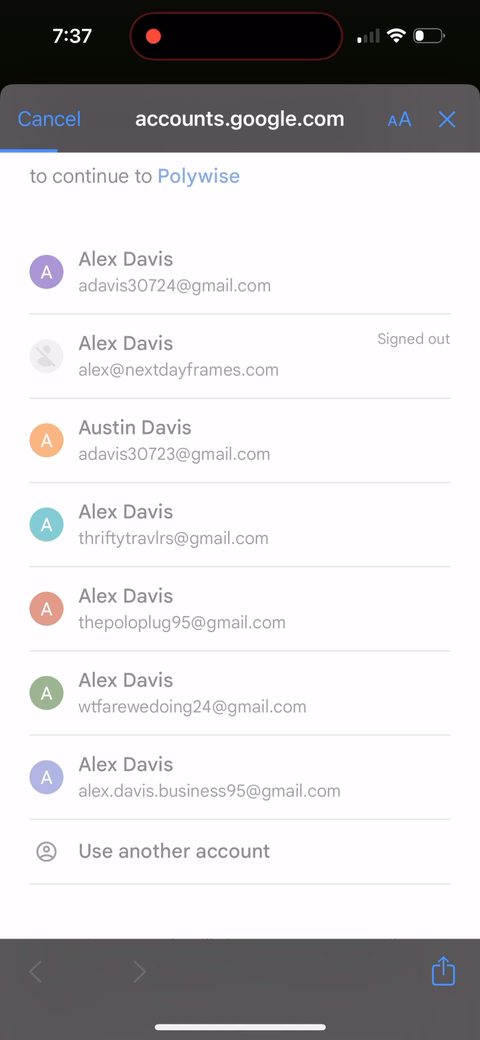Continue with thriftytravlrs@gmail.com
This screenshot has width=480, height=1040.
point(239,525)
